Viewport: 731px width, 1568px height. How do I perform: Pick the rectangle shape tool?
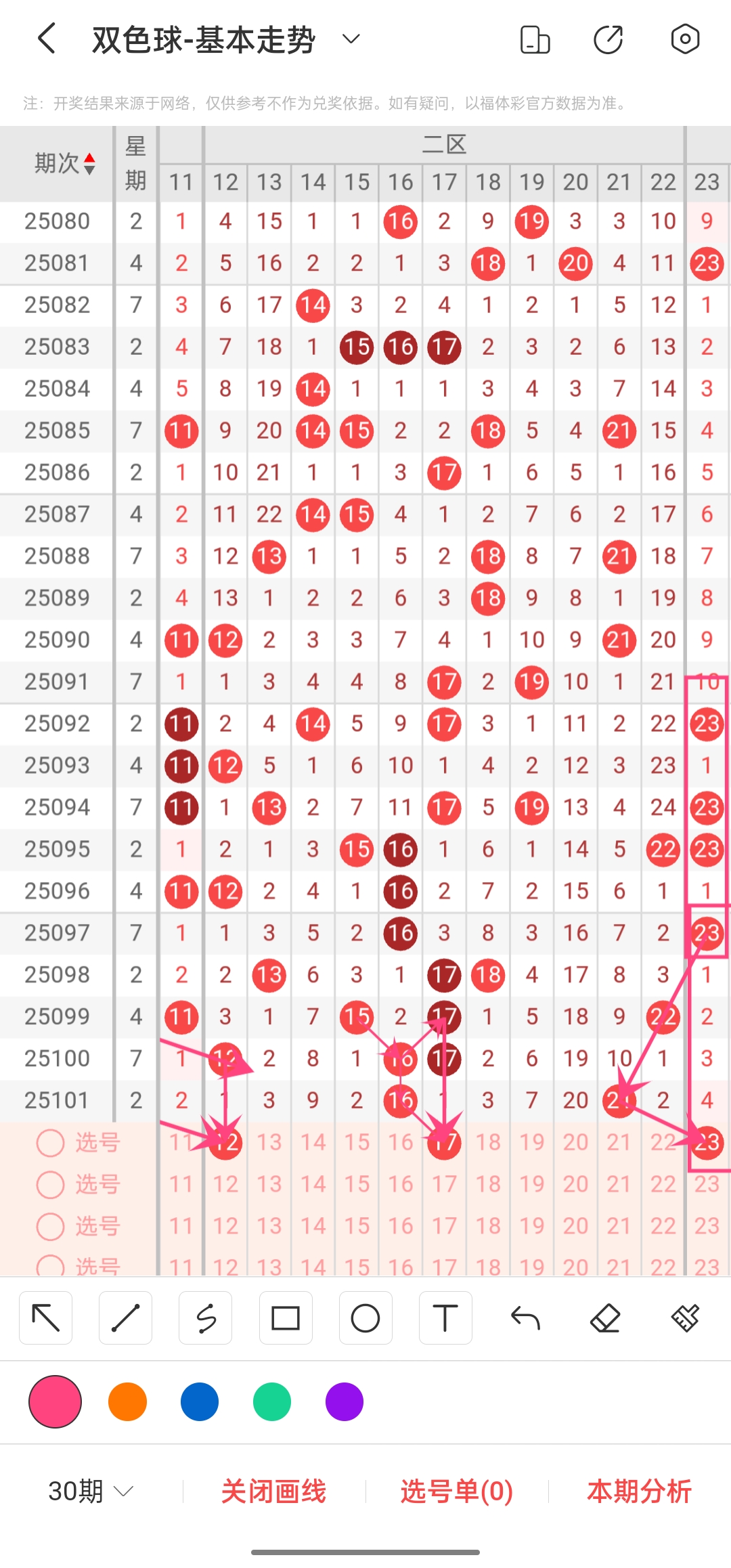[x=286, y=1317]
